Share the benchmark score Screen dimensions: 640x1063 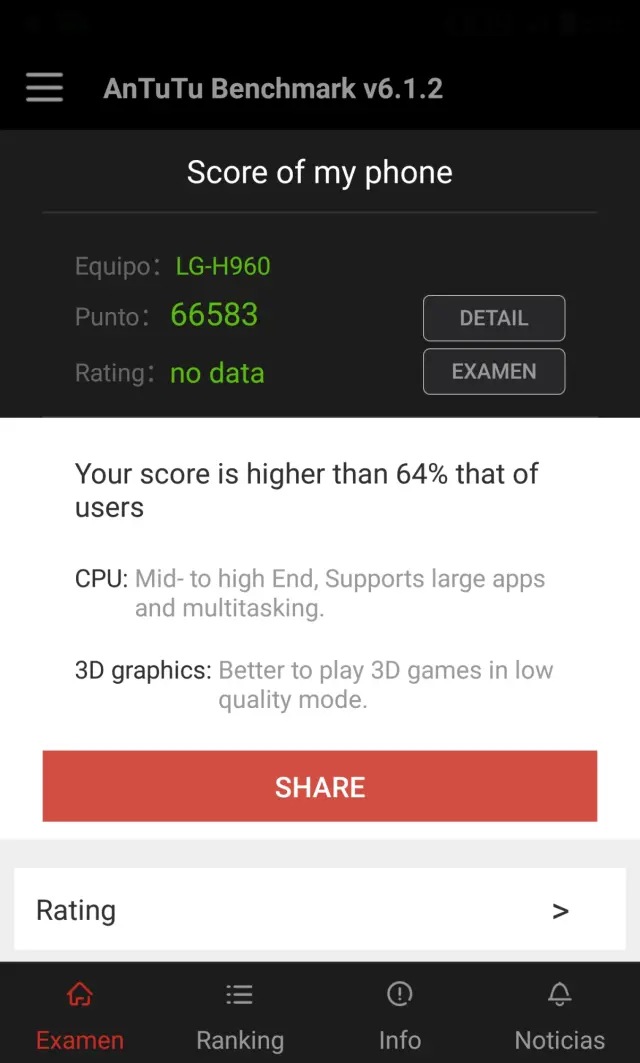(320, 786)
